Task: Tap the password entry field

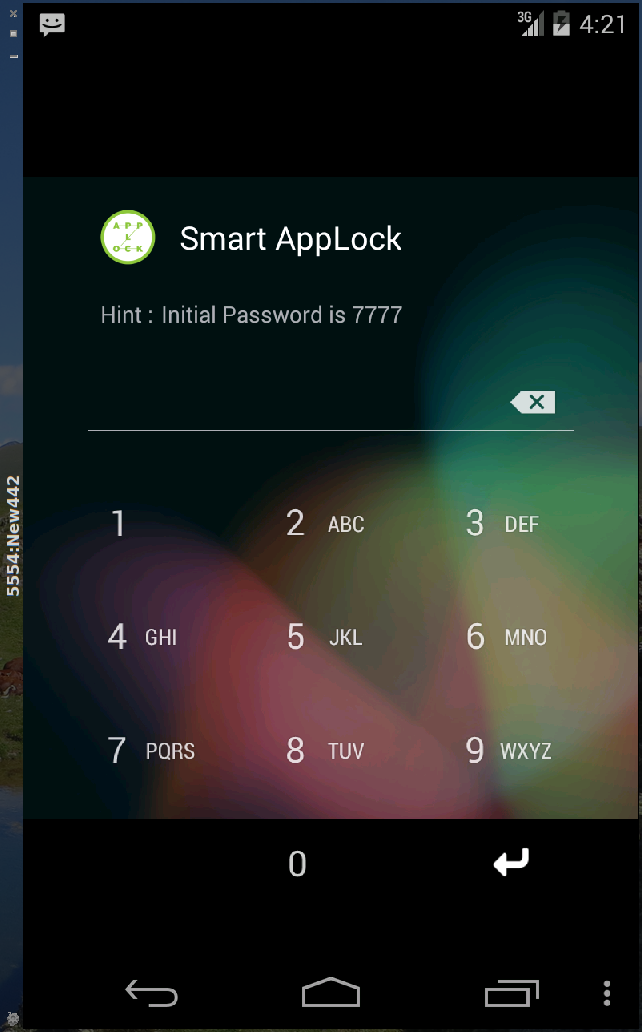Action: click(295, 402)
